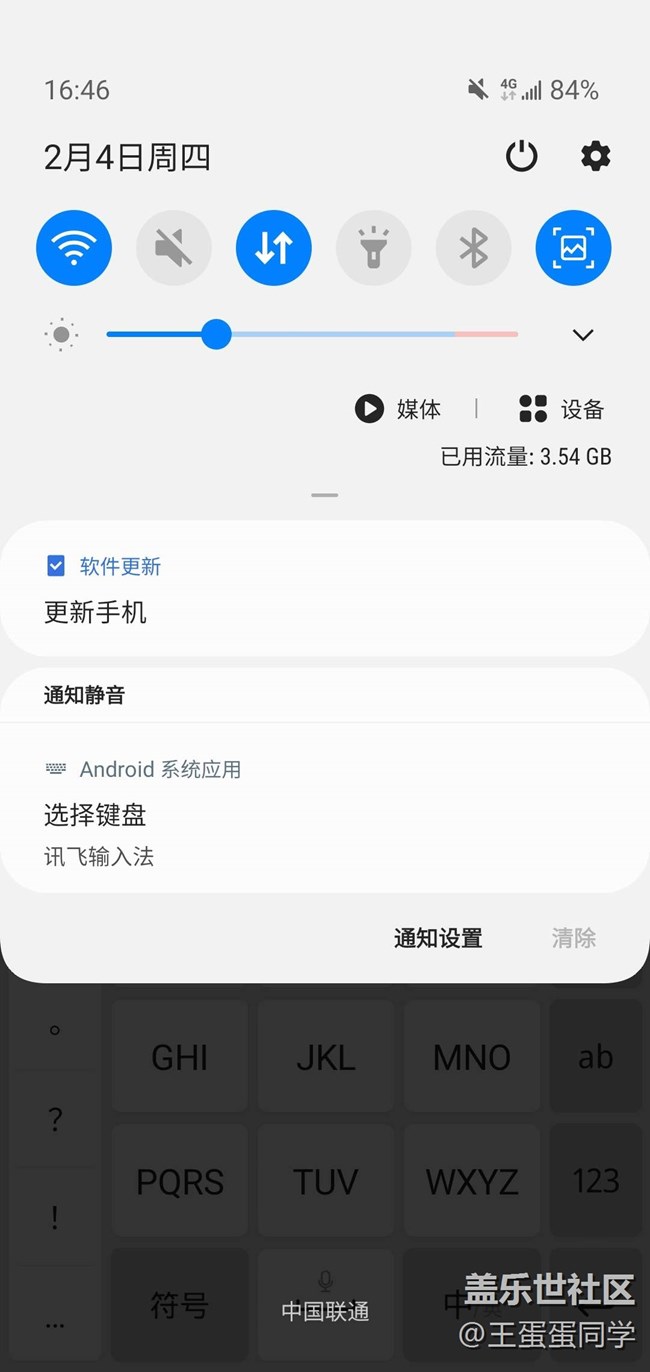Open the 选择键盘 notification
650x1372 pixels.
tap(324, 815)
